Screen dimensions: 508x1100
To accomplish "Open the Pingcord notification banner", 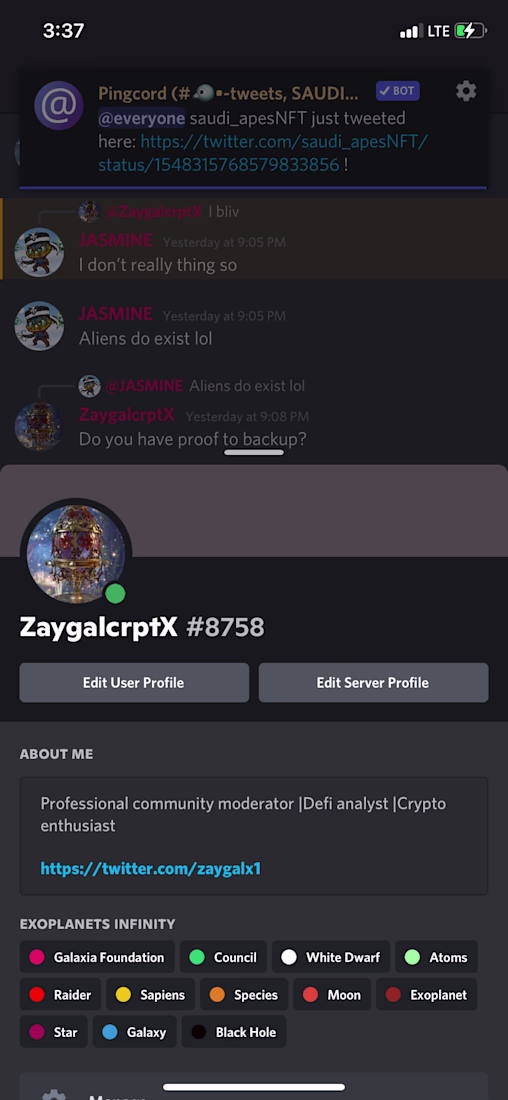I will [x=253, y=128].
